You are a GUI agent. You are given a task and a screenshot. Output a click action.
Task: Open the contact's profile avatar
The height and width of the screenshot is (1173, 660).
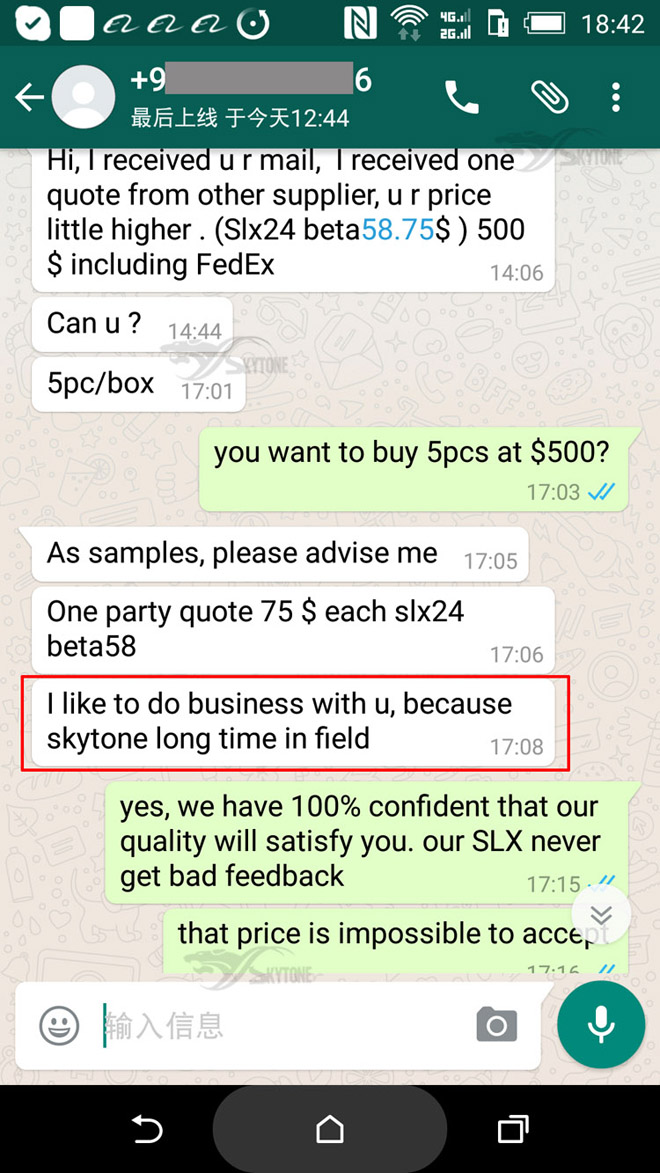[x=83, y=97]
